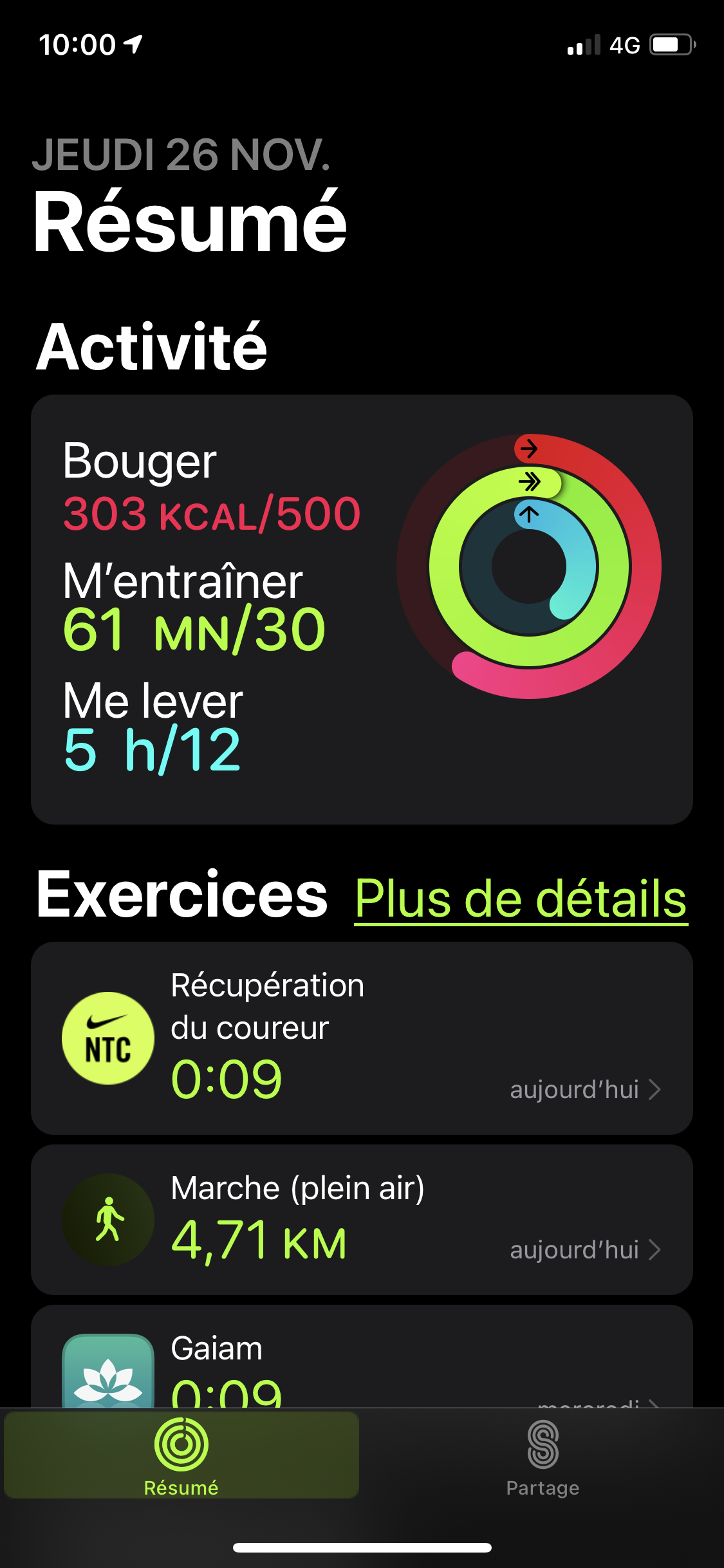Open the Marche (plein air) workout
This screenshot has height=1568, width=724.
pos(362,1219)
